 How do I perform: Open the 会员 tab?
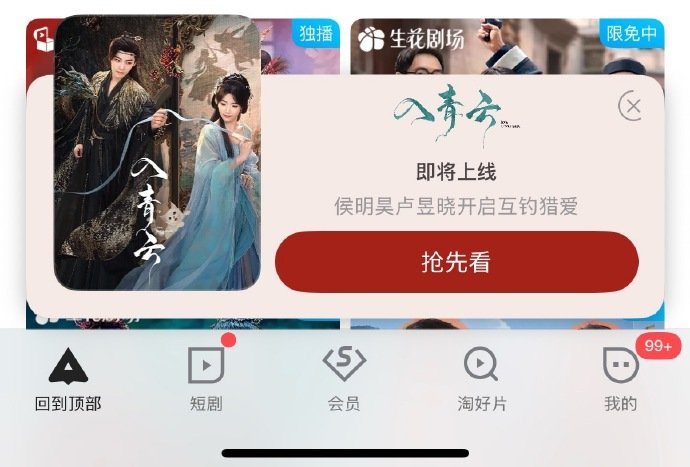(x=344, y=380)
